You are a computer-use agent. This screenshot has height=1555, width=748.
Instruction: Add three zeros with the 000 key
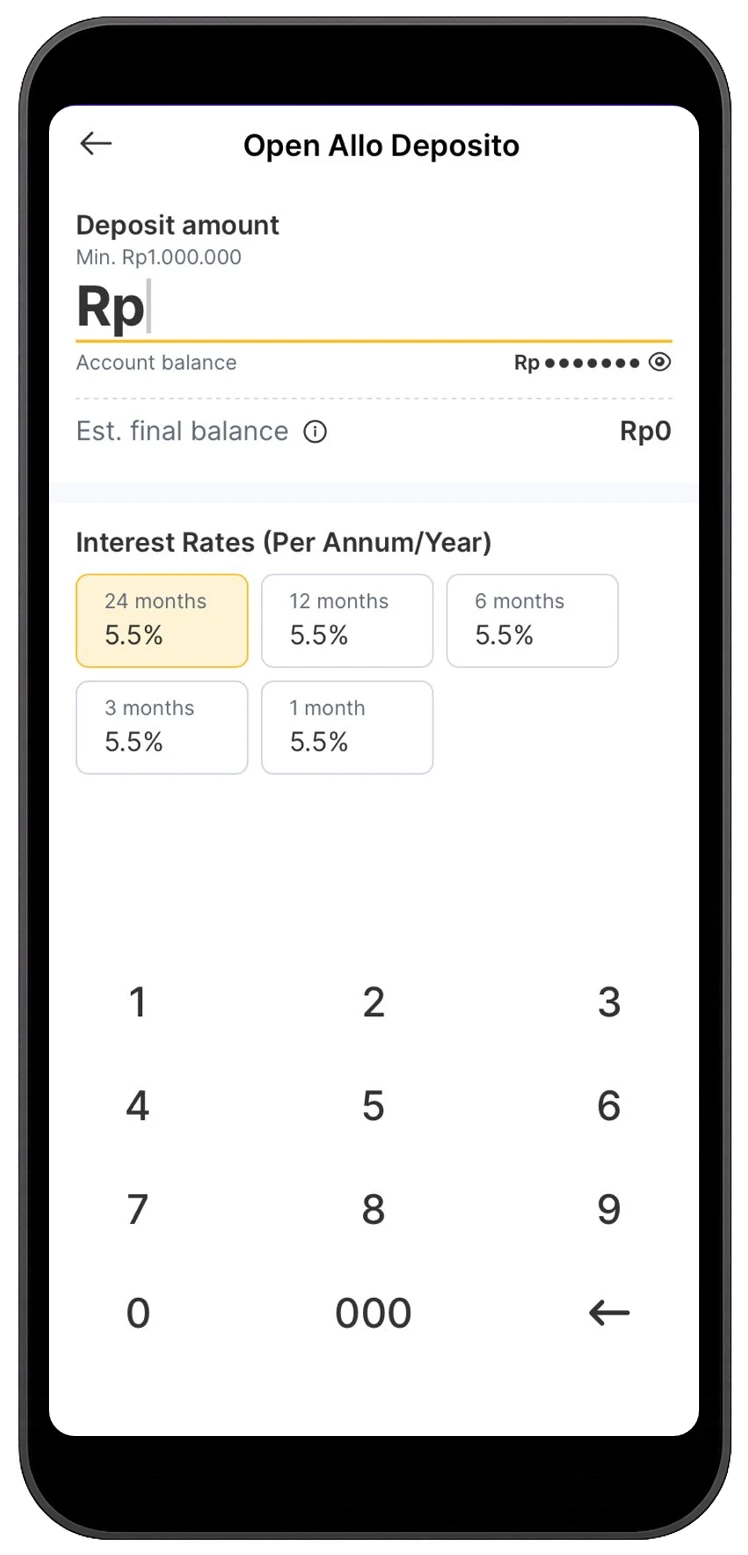coord(373,1313)
